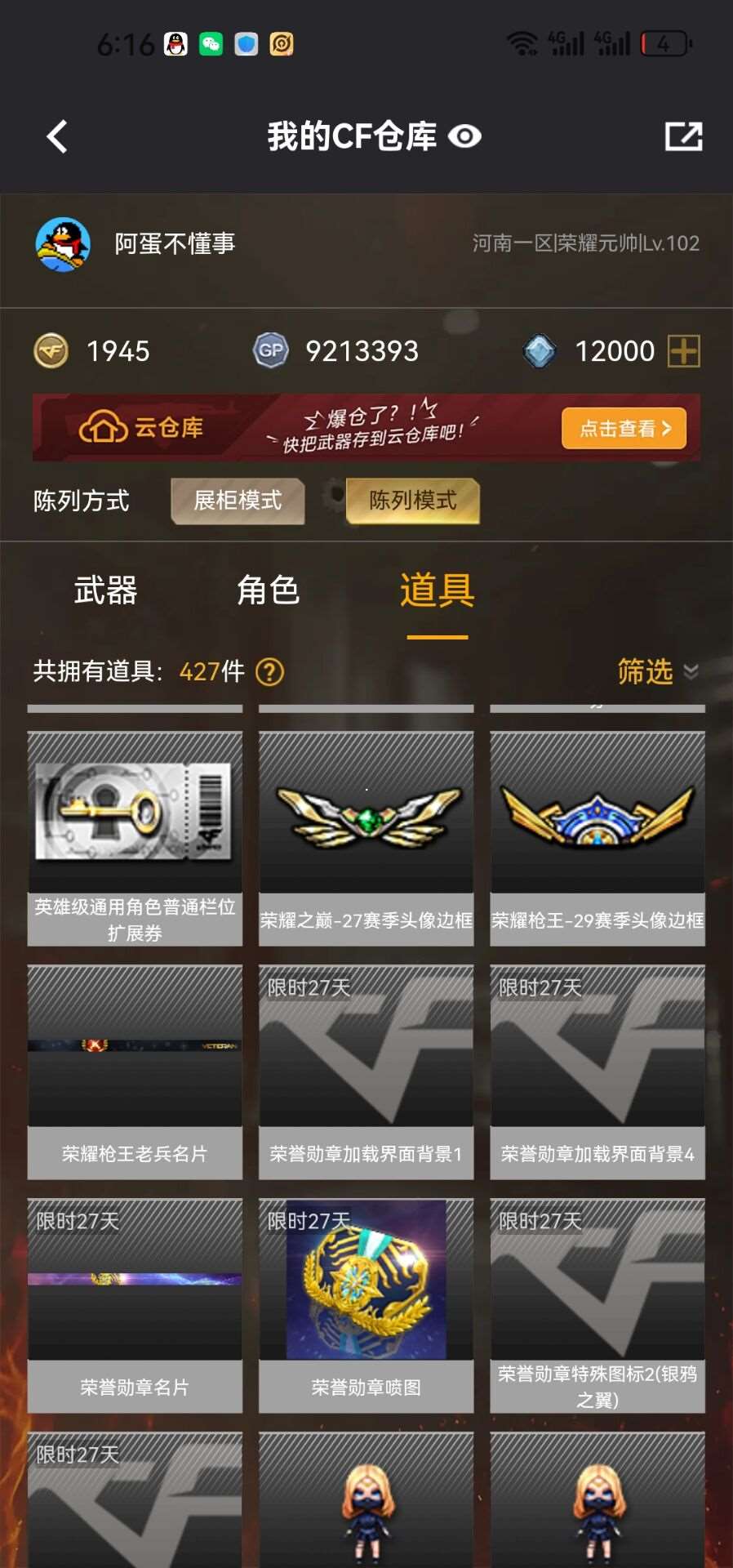Open 荣誉勋章加载界面背景4 item
Screen dimensions: 733x1568
597,1071
